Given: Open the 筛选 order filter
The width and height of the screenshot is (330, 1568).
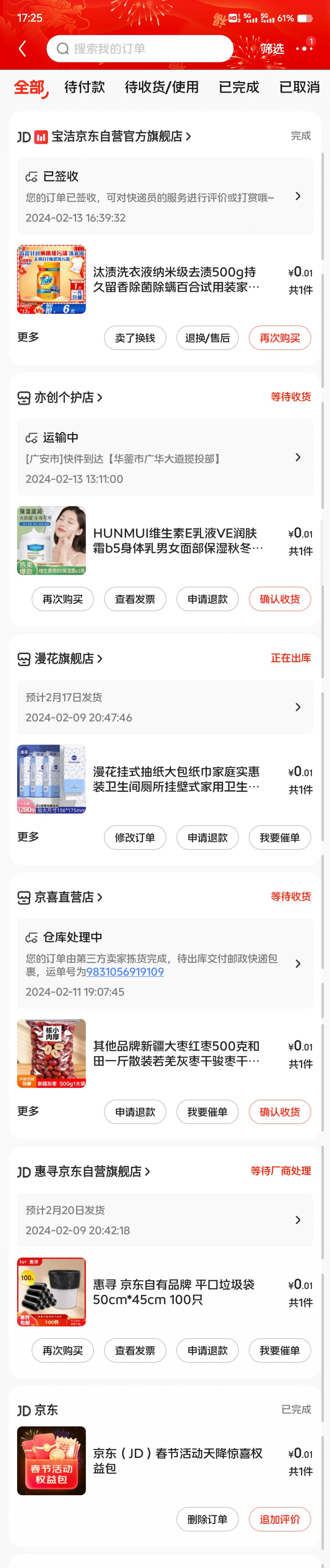Looking at the screenshot, I should pyautogui.click(x=272, y=49).
